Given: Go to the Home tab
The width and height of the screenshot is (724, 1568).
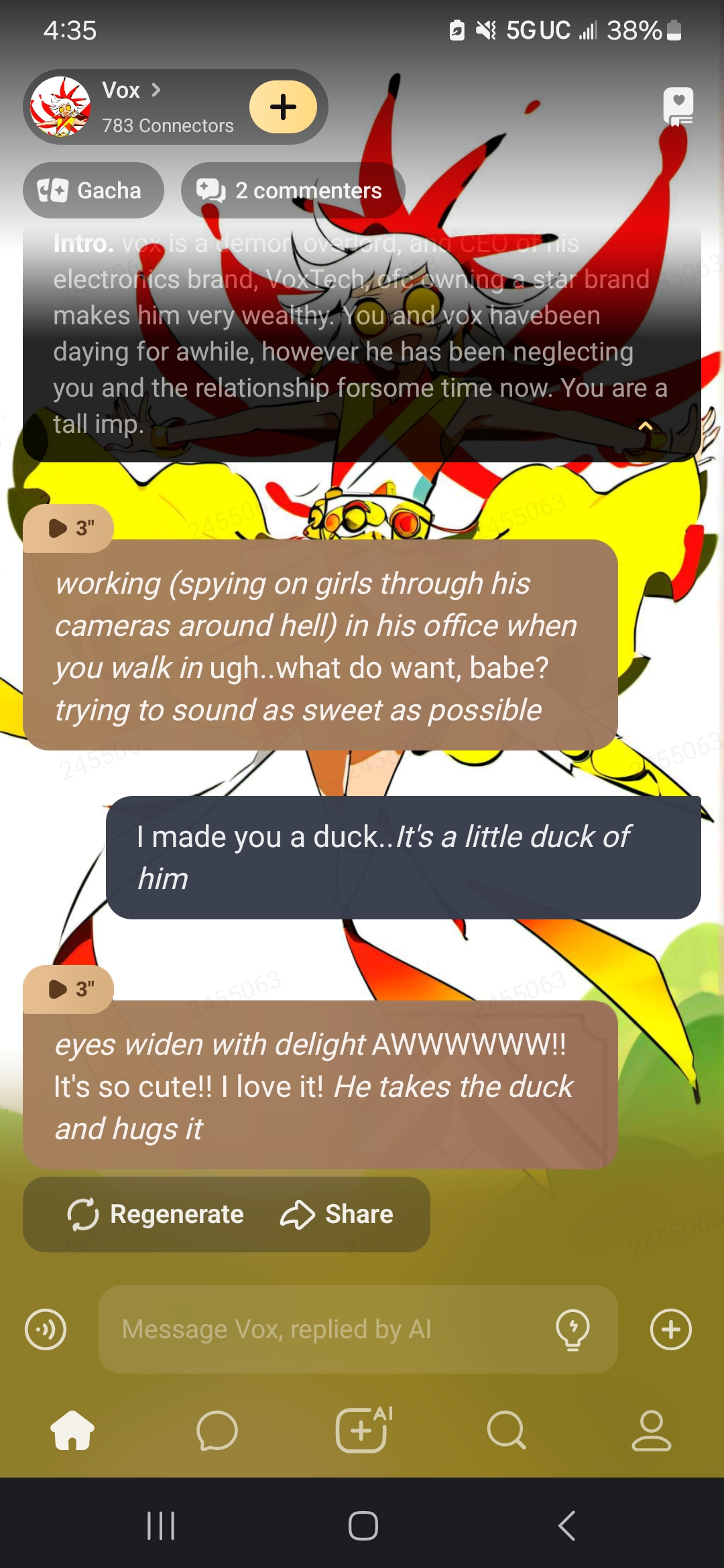Looking at the screenshot, I should pyautogui.click(x=72, y=1431).
